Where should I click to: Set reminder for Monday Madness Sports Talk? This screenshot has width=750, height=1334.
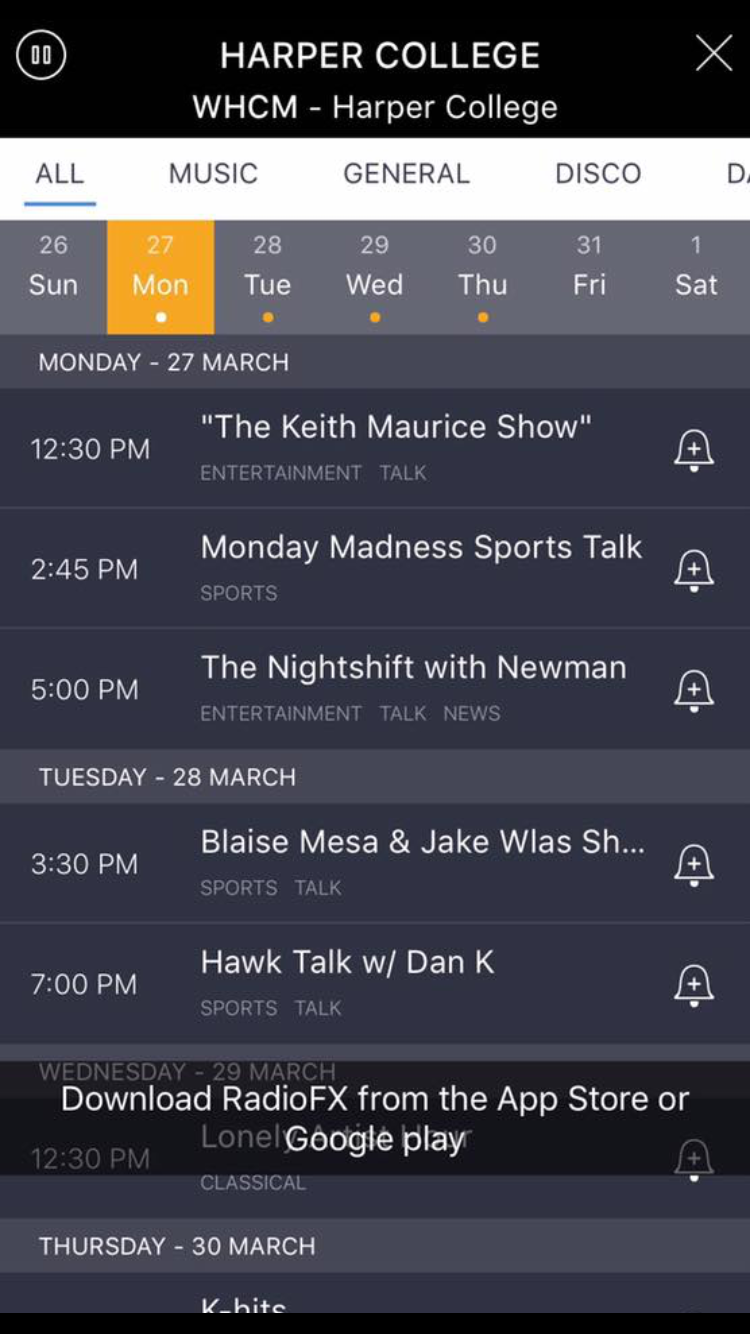(x=693, y=570)
